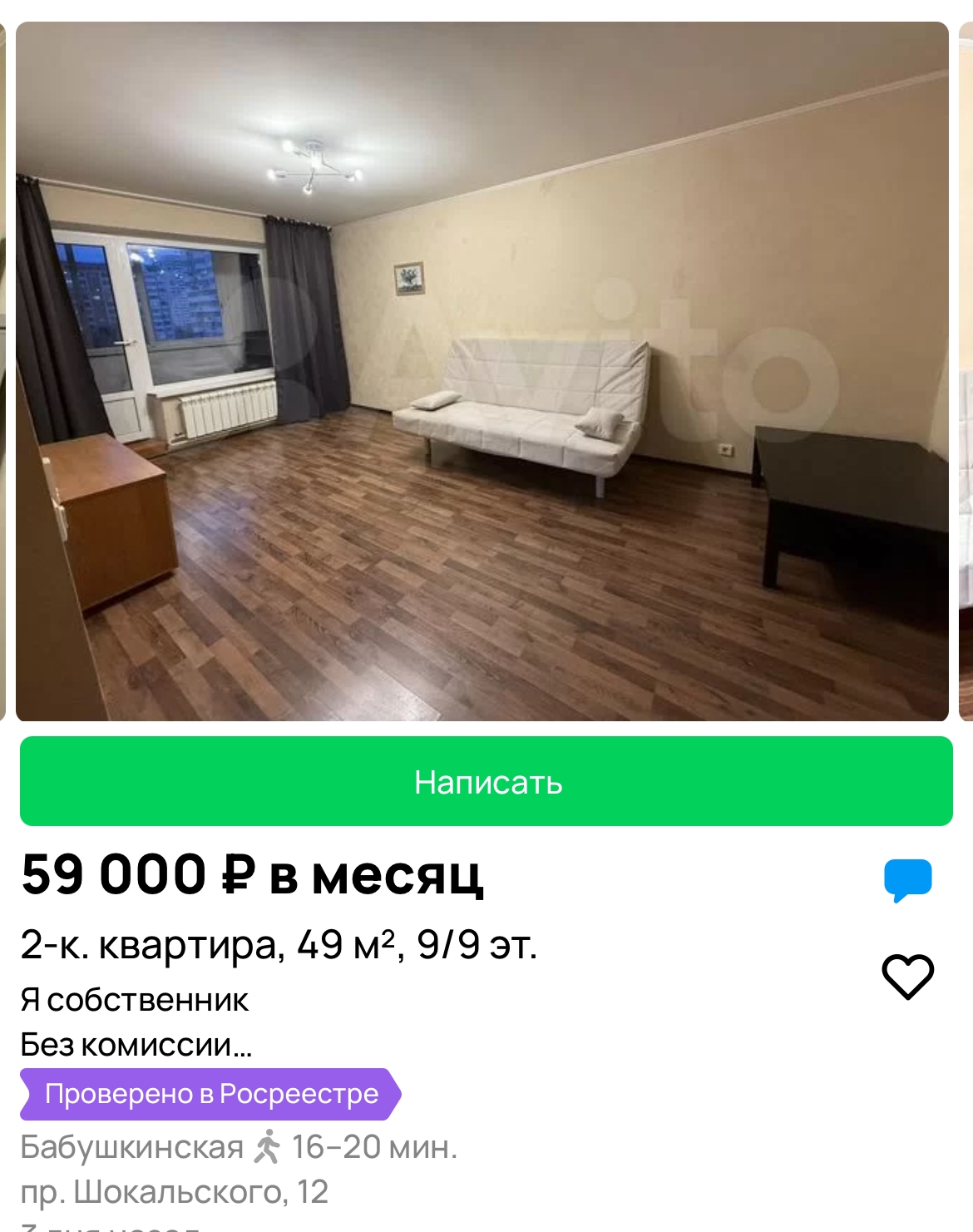Open the apartment room photo

coord(482,371)
